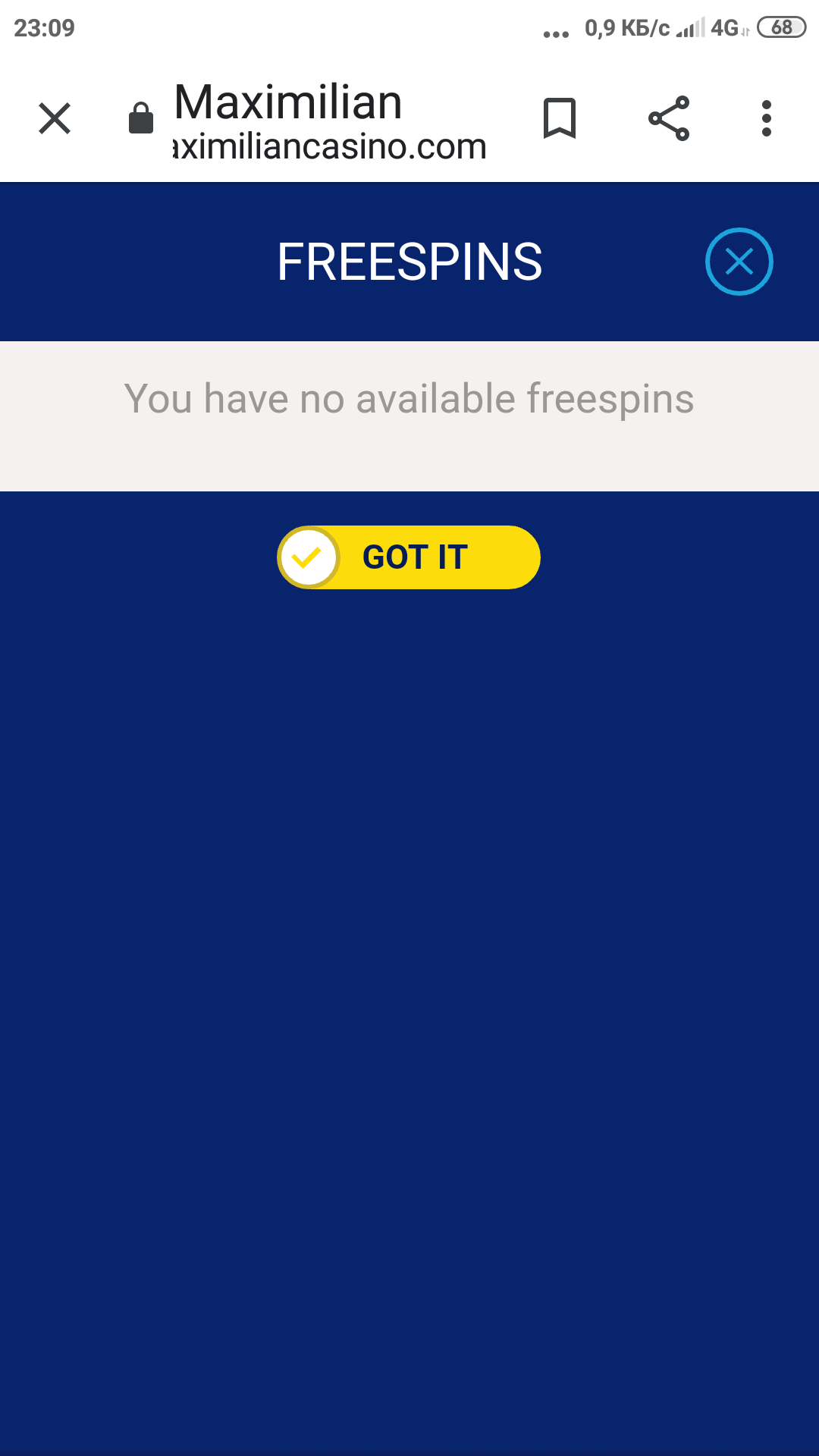The width and height of the screenshot is (819, 1456).
Task: Close the browser custom tab
Action: tap(55, 118)
